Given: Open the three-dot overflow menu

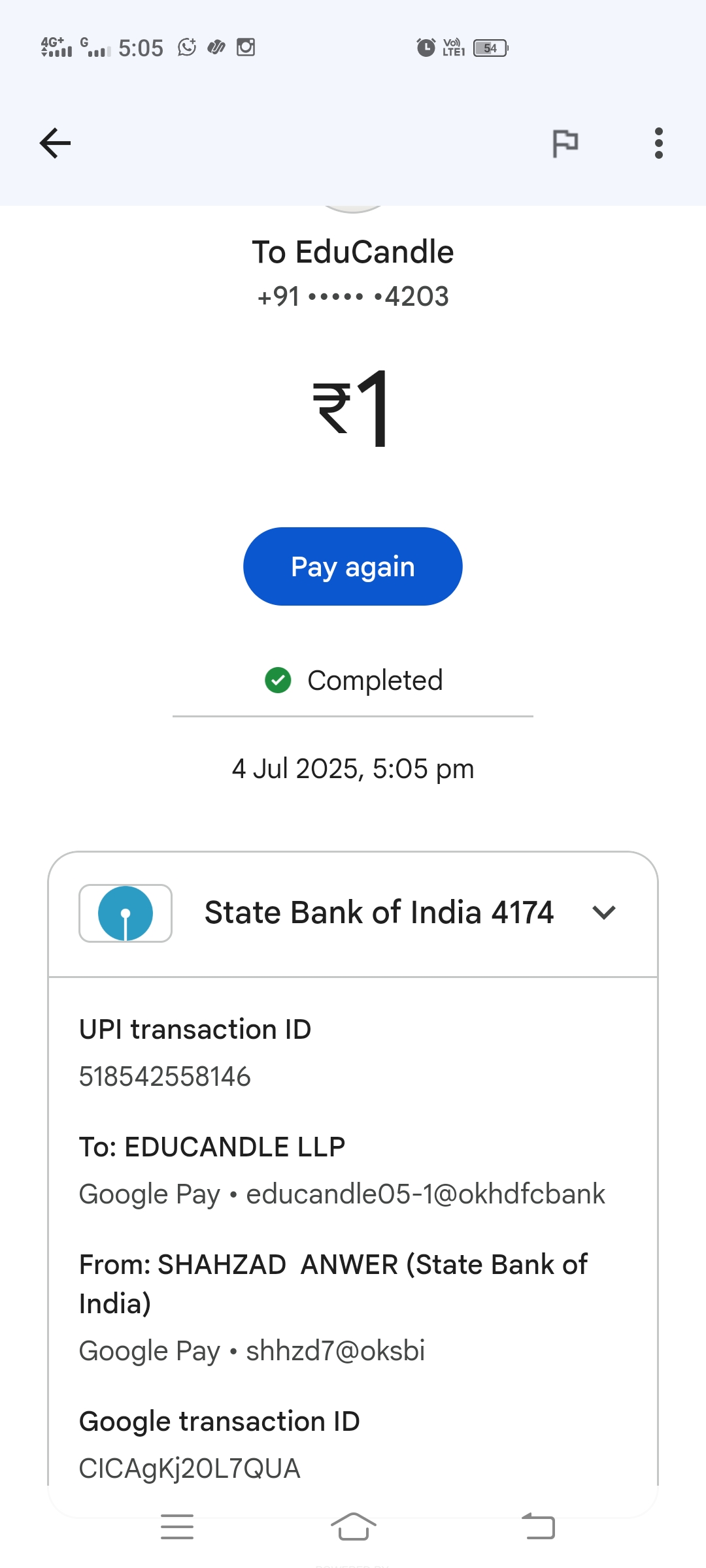Looking at the screenshot, I should 658,143.
